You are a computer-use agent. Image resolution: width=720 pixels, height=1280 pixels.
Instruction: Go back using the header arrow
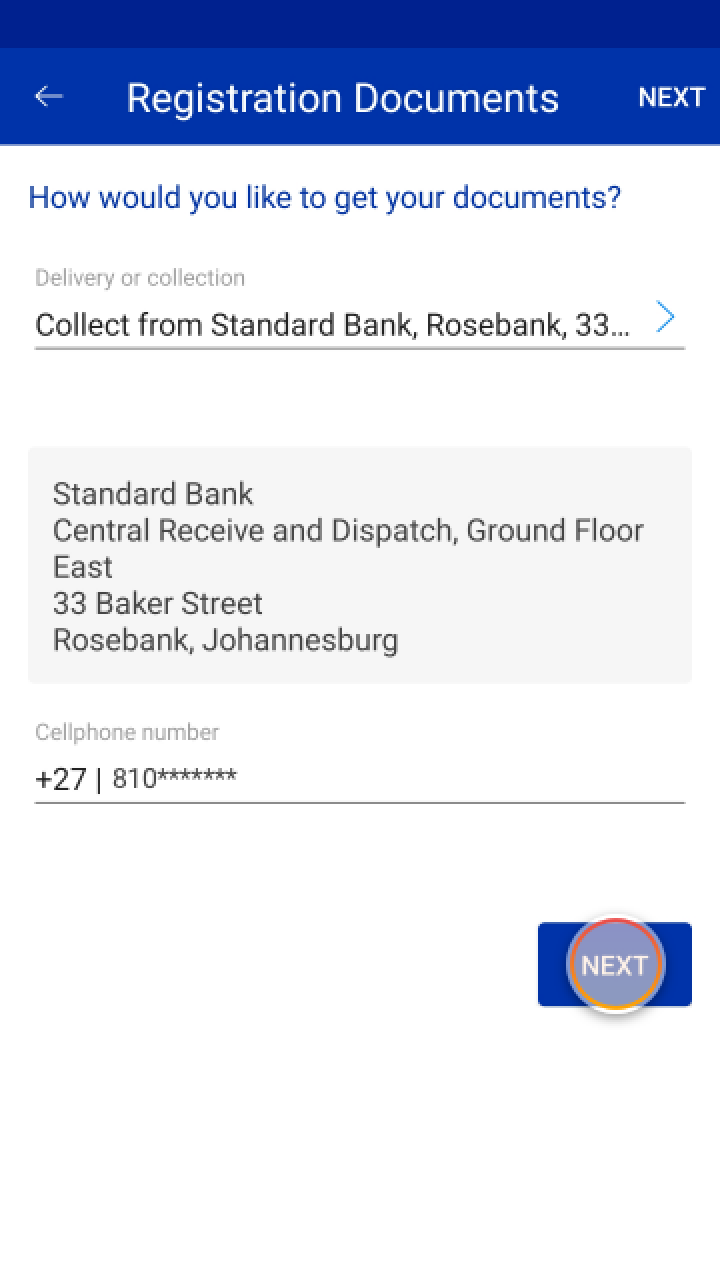pyautogui.click(x=48, y=97)
